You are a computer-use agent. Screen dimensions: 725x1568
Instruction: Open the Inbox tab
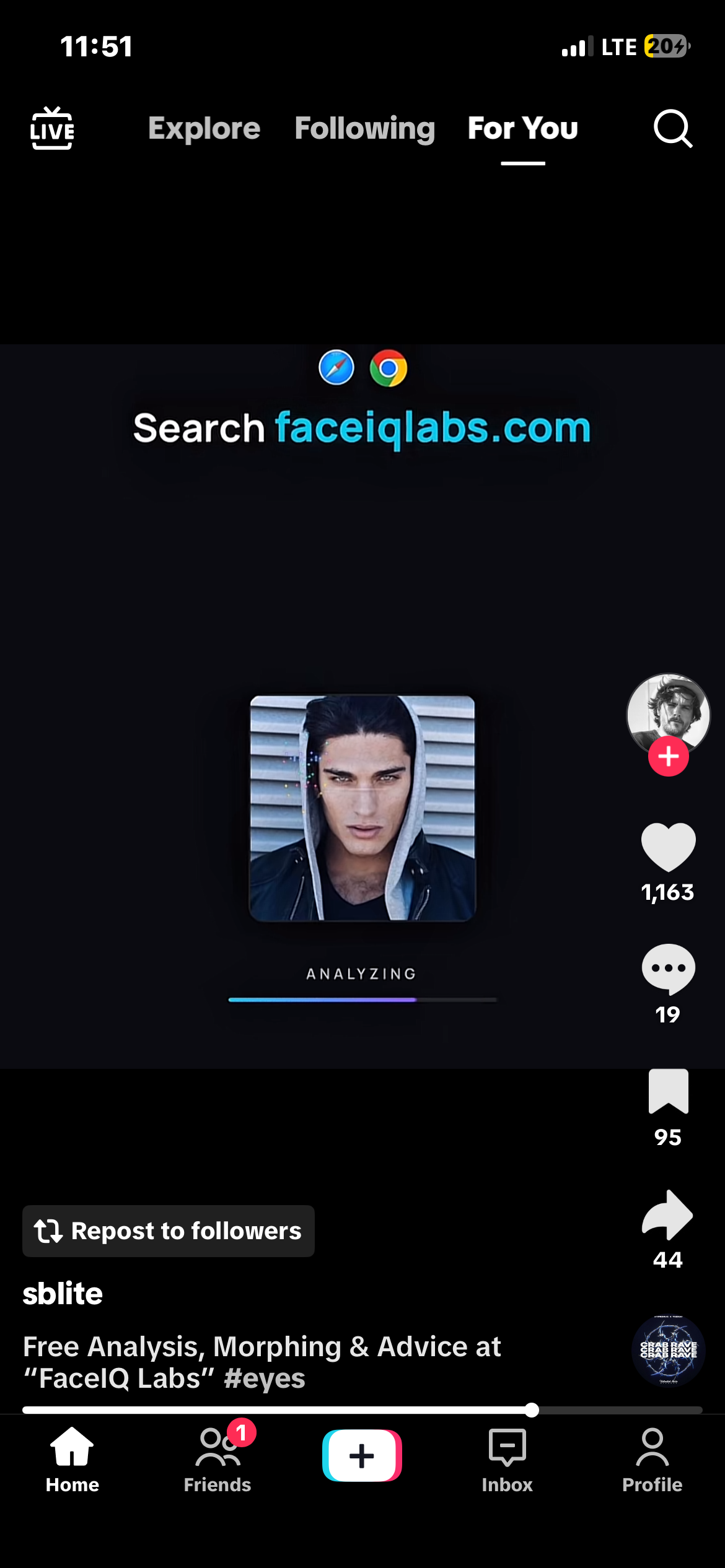[x=507, y=1459]
